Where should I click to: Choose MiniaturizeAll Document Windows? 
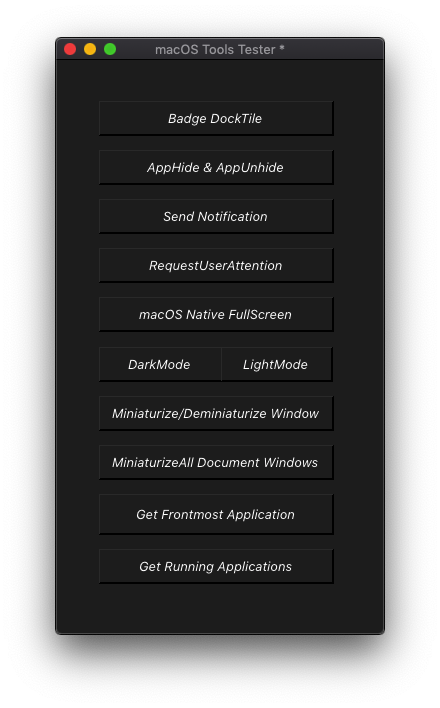[216, 462]
